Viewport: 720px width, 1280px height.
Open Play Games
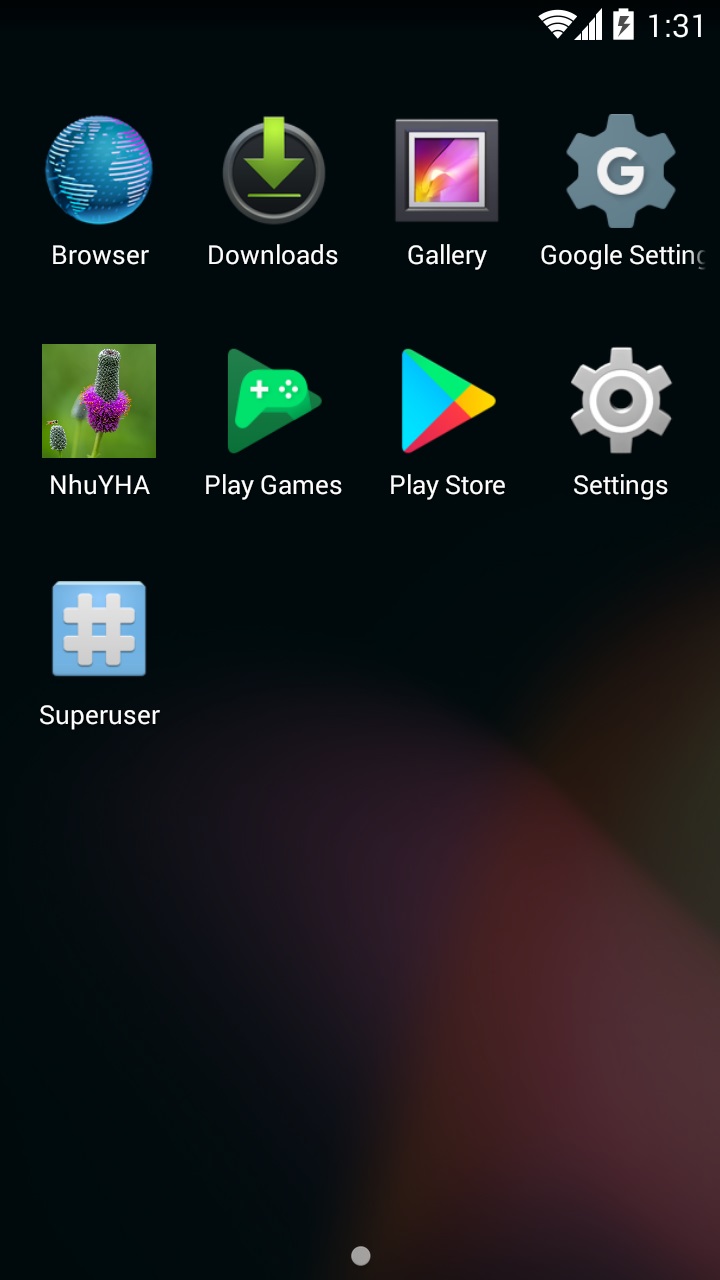coord(273,400)
